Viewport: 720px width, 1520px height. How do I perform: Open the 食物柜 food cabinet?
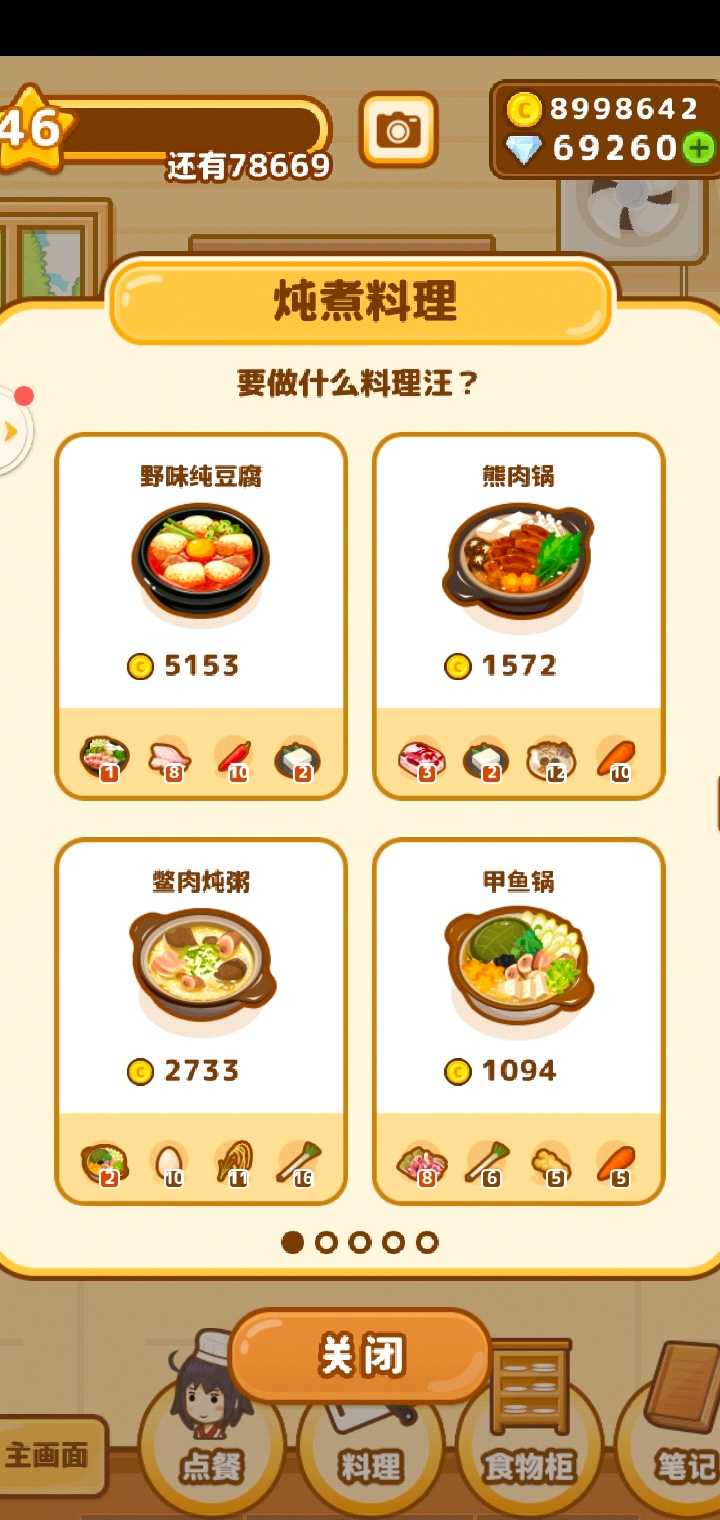click(529, 1466)
